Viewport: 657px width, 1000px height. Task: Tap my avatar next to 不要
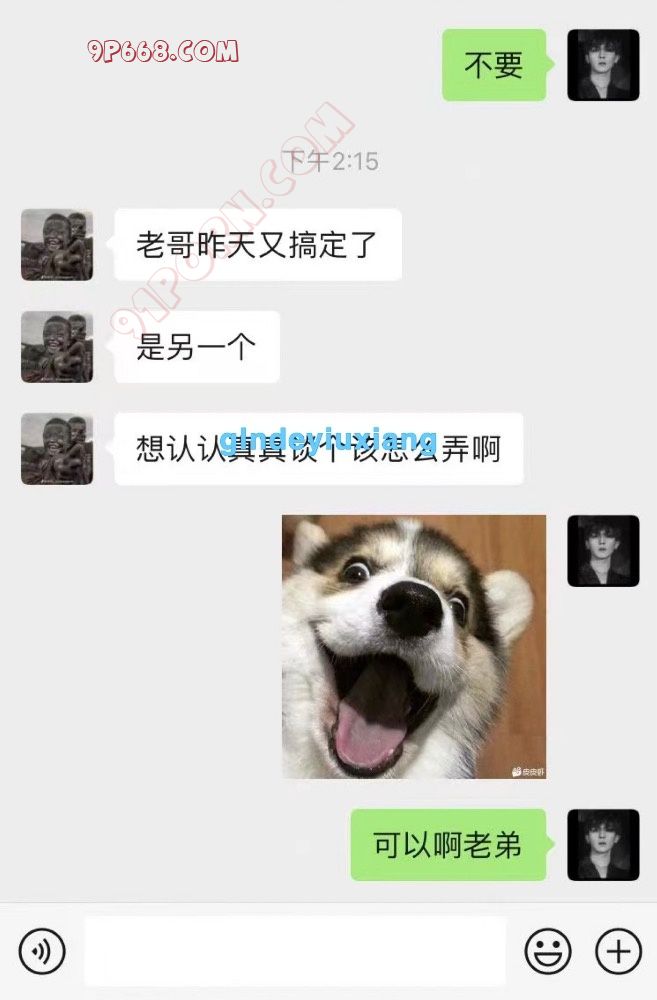603,65
